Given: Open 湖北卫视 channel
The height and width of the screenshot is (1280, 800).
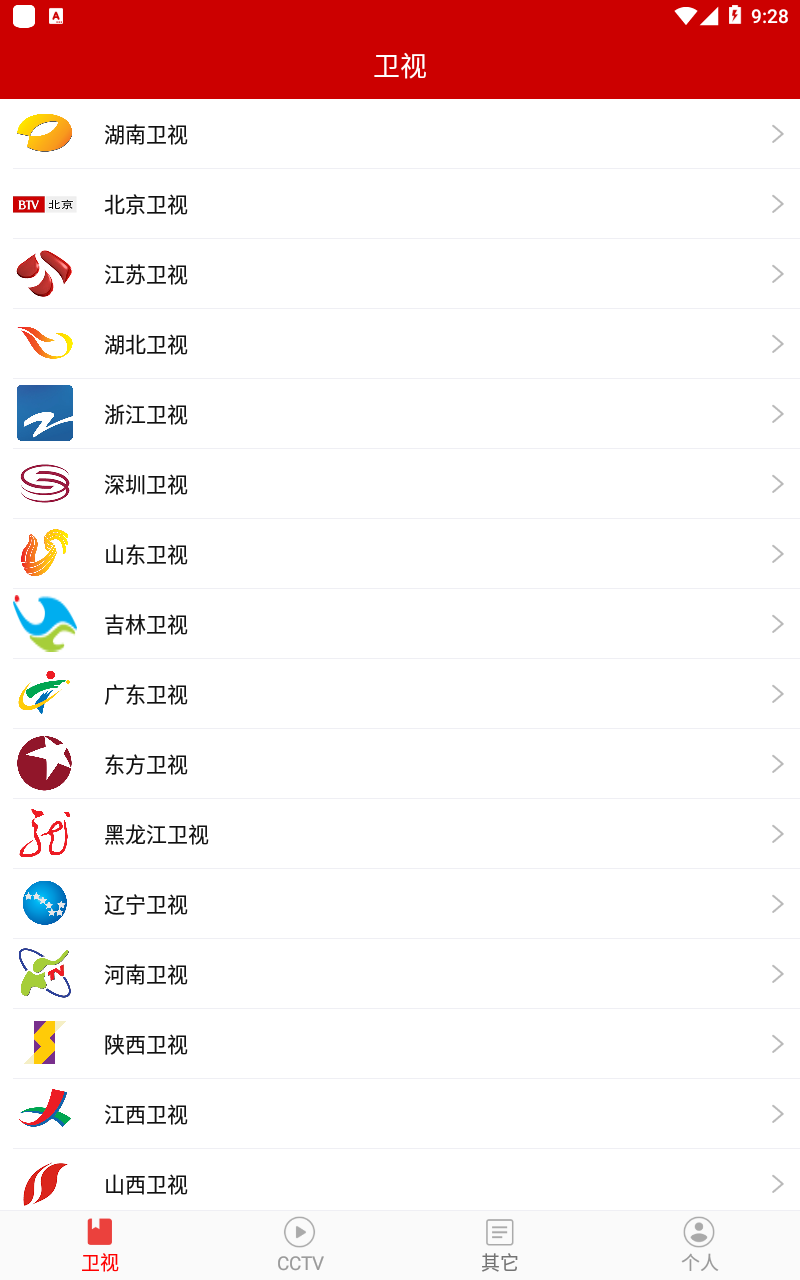Looking at the screenshot, I should point(400,344).
